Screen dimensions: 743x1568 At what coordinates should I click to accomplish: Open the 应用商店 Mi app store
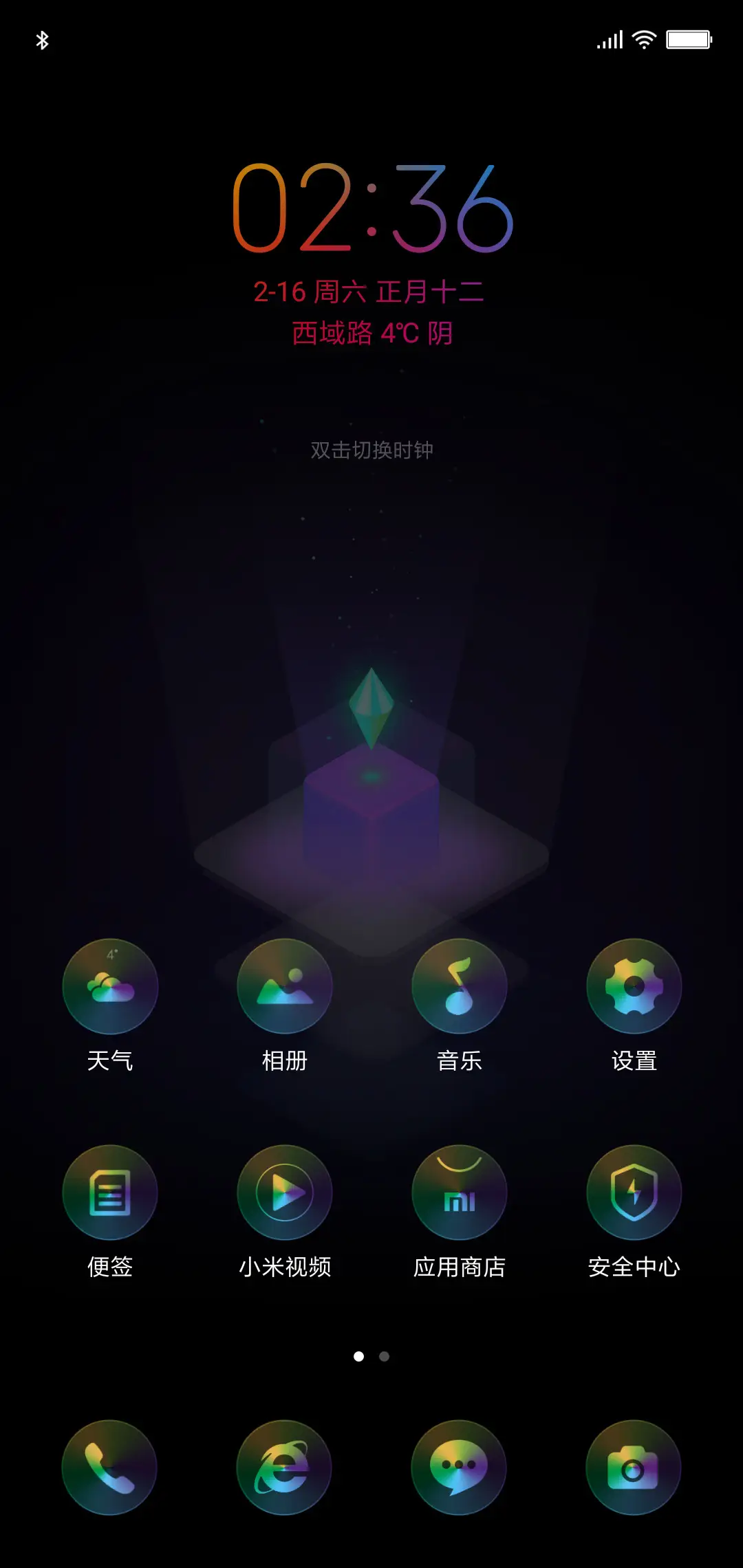tap(459, 1193)
